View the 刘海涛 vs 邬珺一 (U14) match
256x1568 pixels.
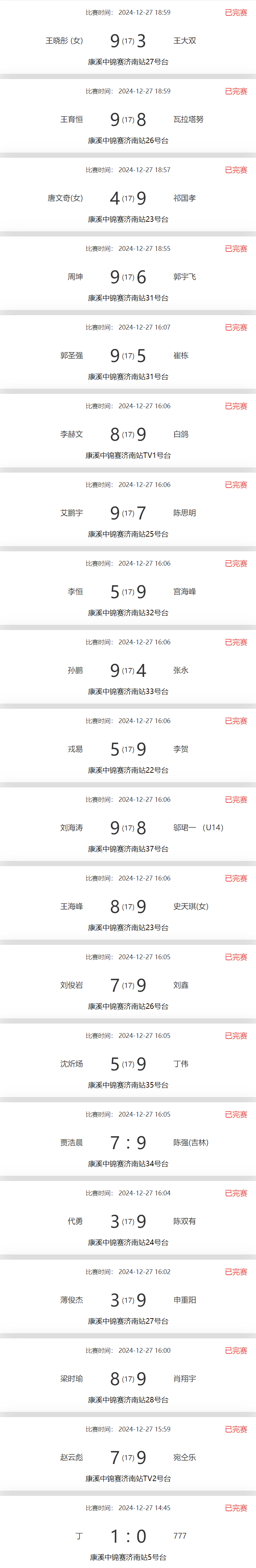[x=128, y=828]
